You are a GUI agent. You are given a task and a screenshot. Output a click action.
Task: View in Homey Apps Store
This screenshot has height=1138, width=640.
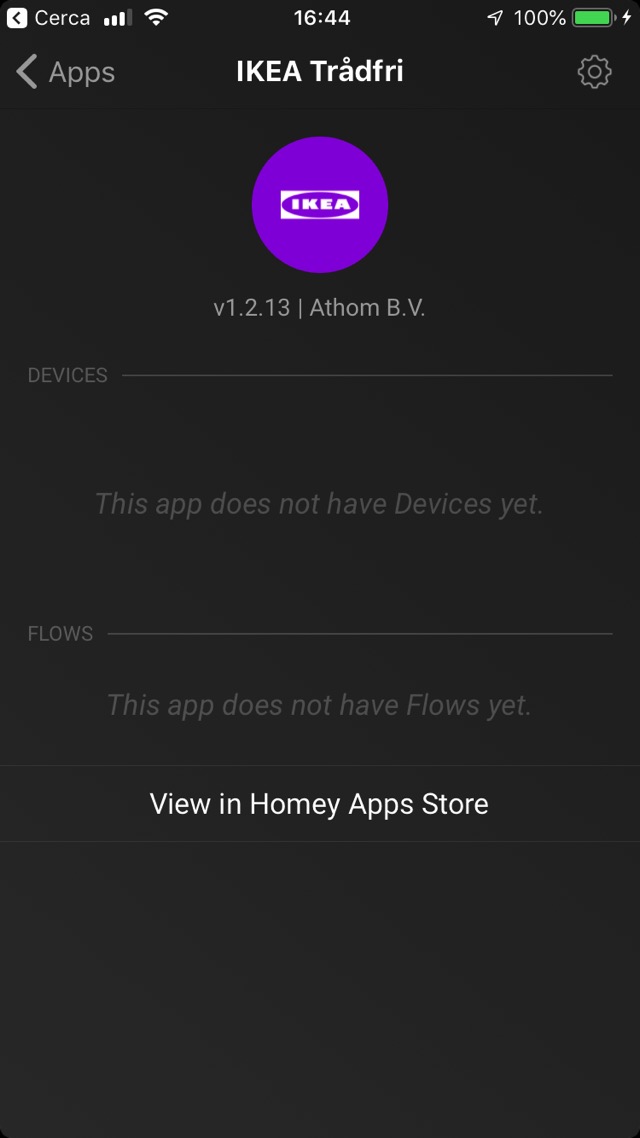click(x=319, y=804)
